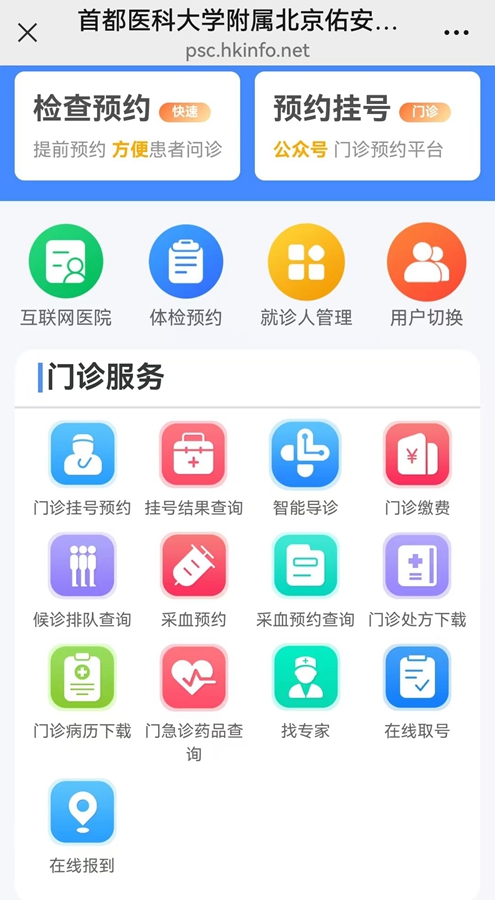Tap 找专家 to find experts
495x900 pixels.
tap(305, 692)
